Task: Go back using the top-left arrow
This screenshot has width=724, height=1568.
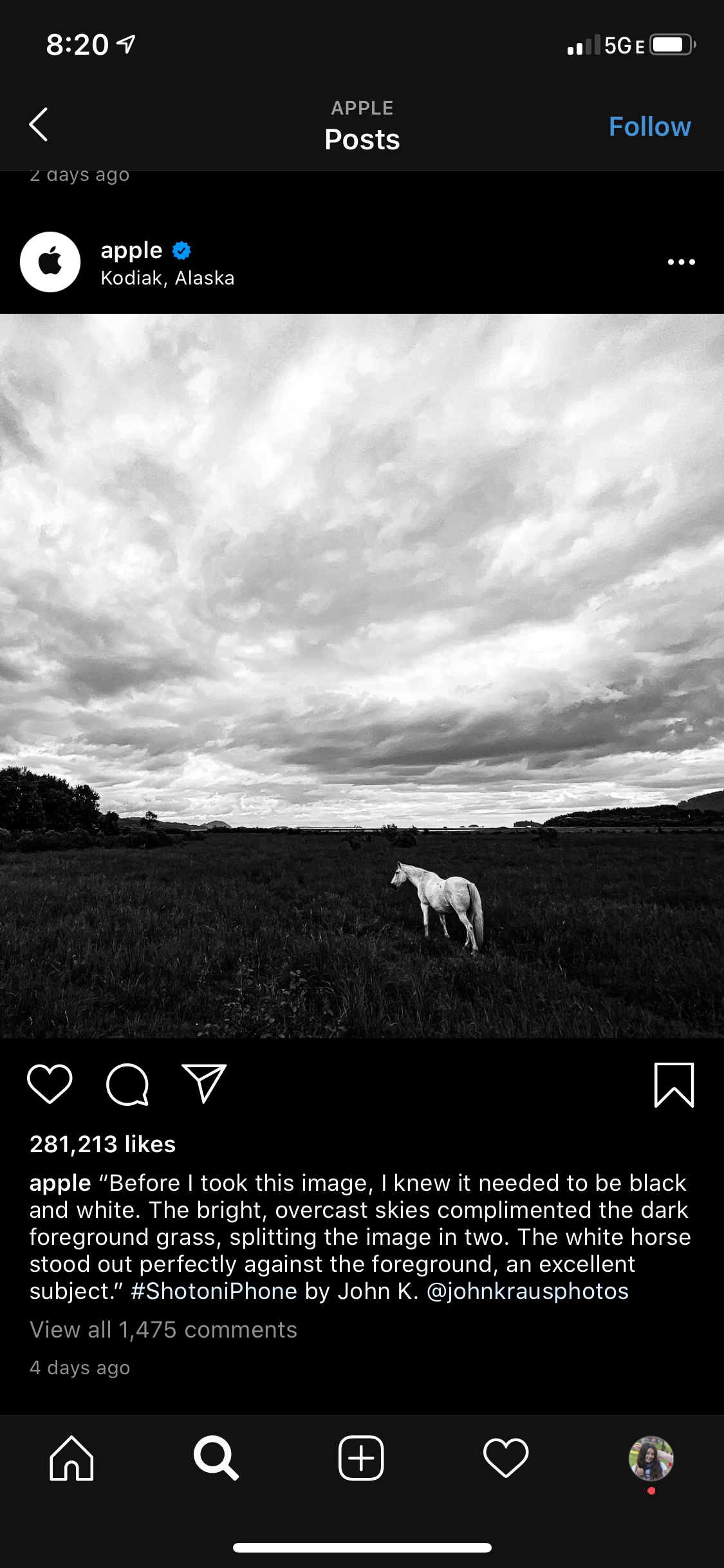Action: (x=39, y=124)
